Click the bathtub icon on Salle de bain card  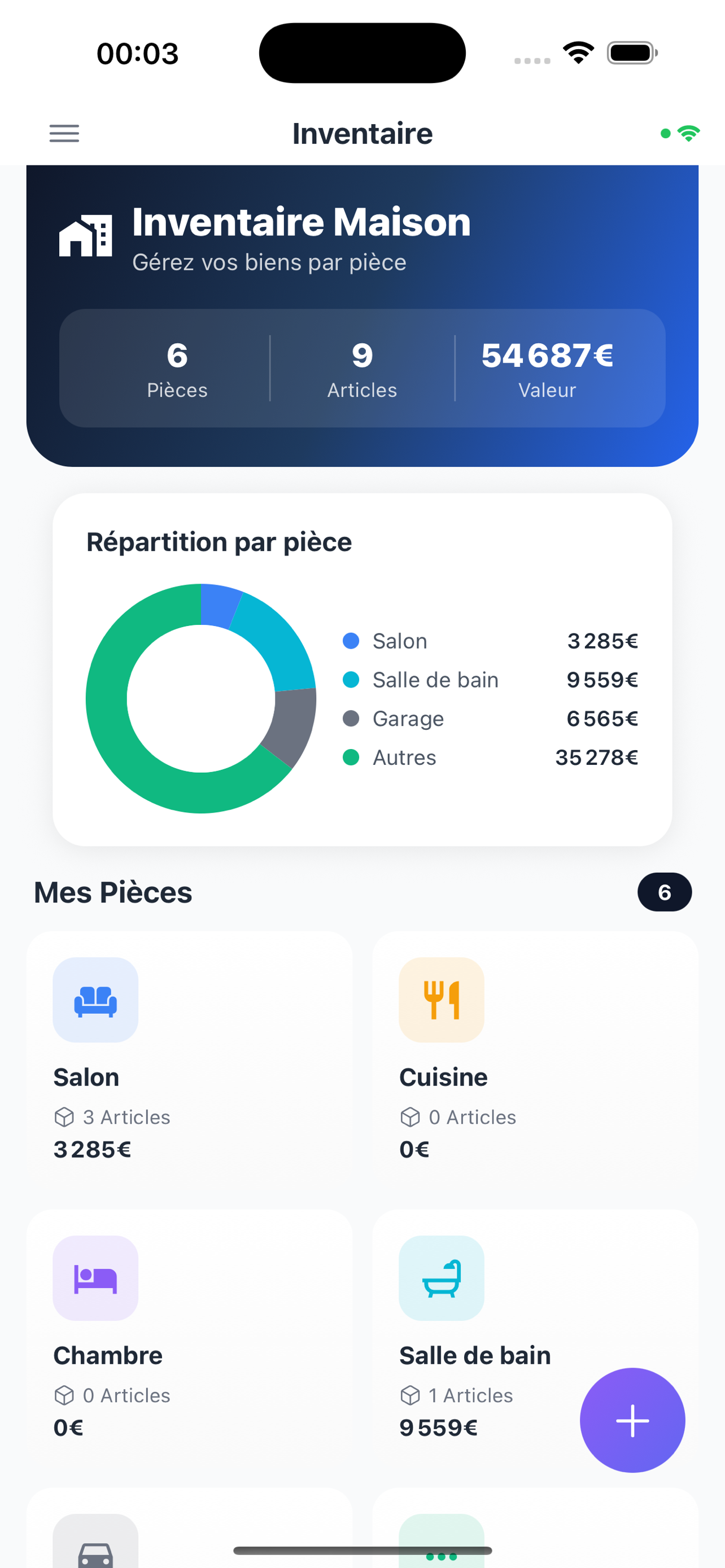441,1279
